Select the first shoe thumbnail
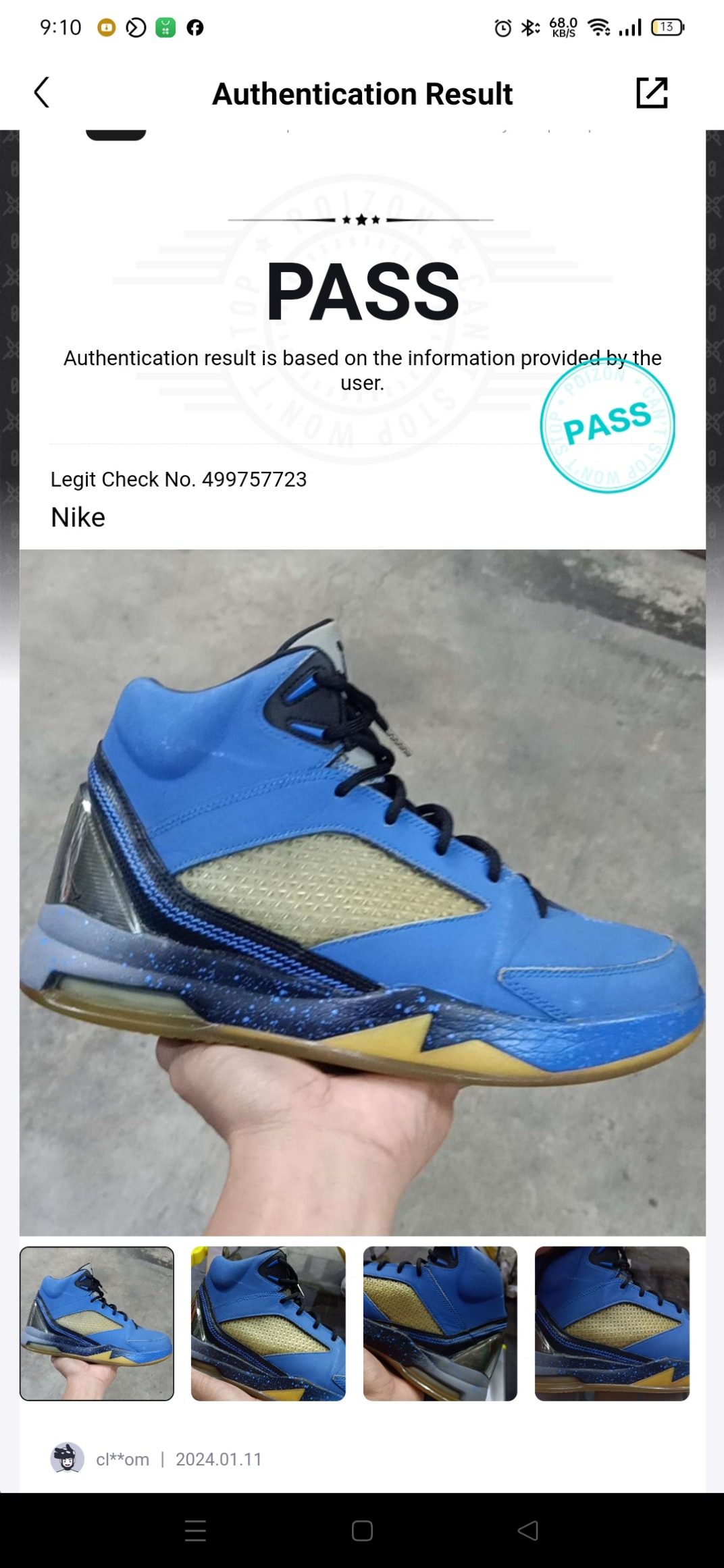The width and height of the screenshot is (724, 1568). pos(97,1323)
